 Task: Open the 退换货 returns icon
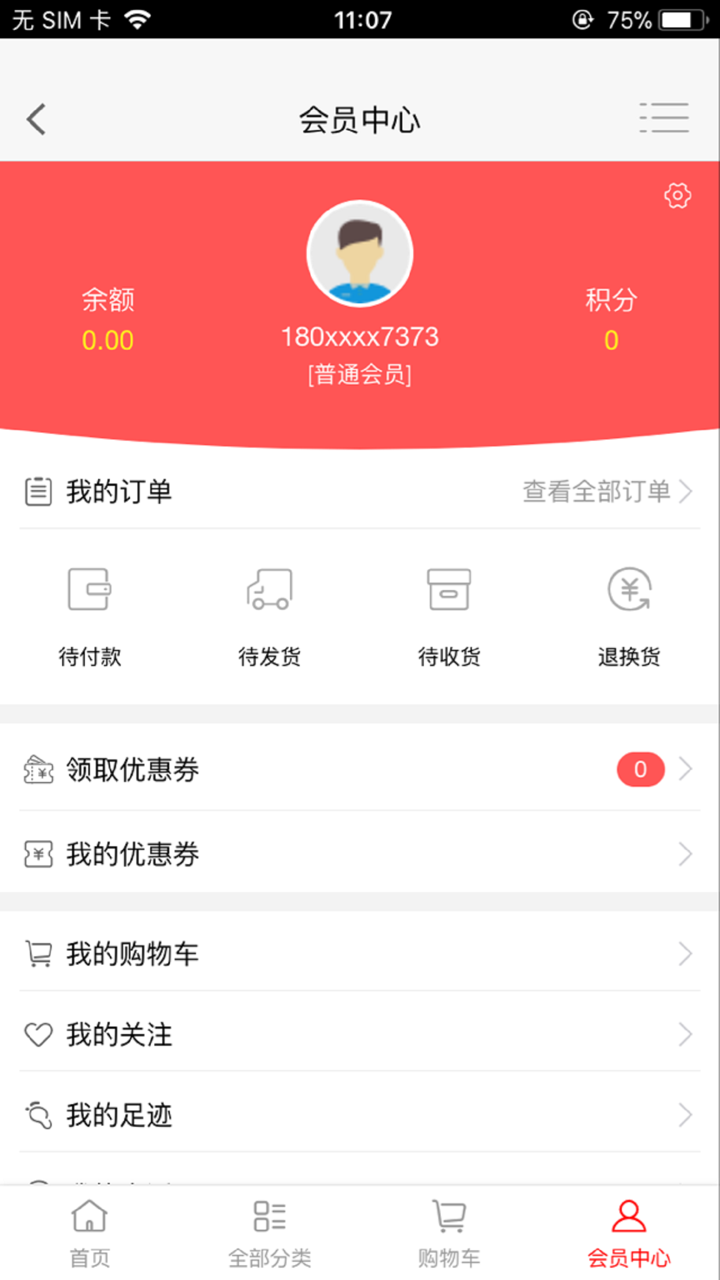[x=629, y=590]
